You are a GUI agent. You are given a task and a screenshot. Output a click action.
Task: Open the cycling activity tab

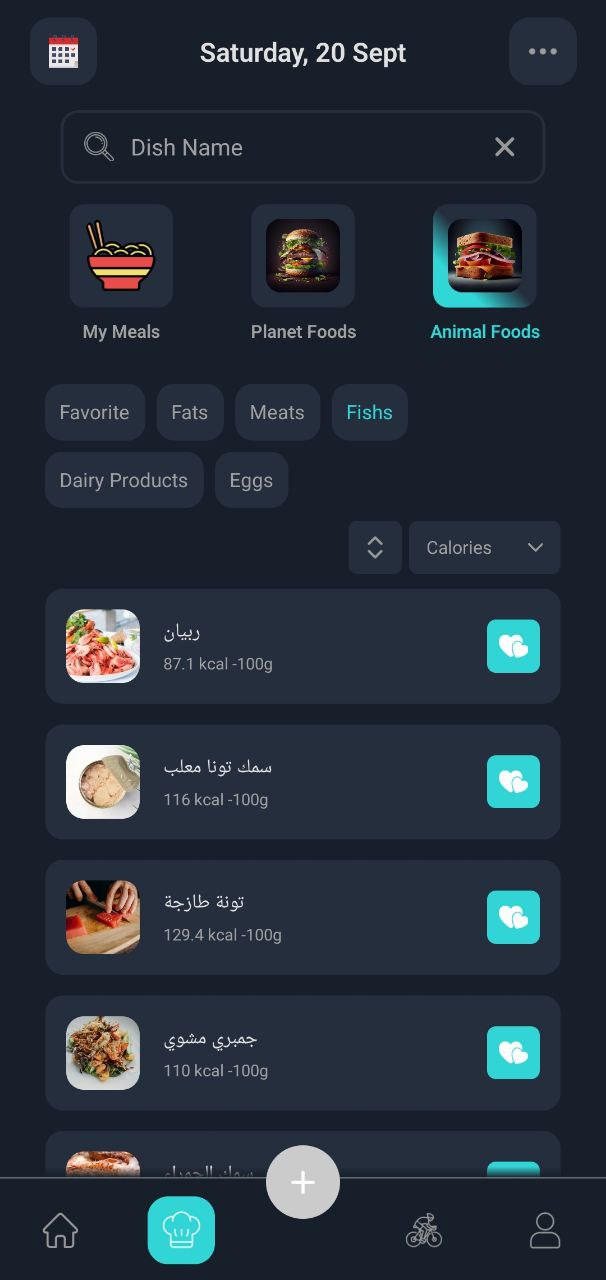(x=424, y=1230)
